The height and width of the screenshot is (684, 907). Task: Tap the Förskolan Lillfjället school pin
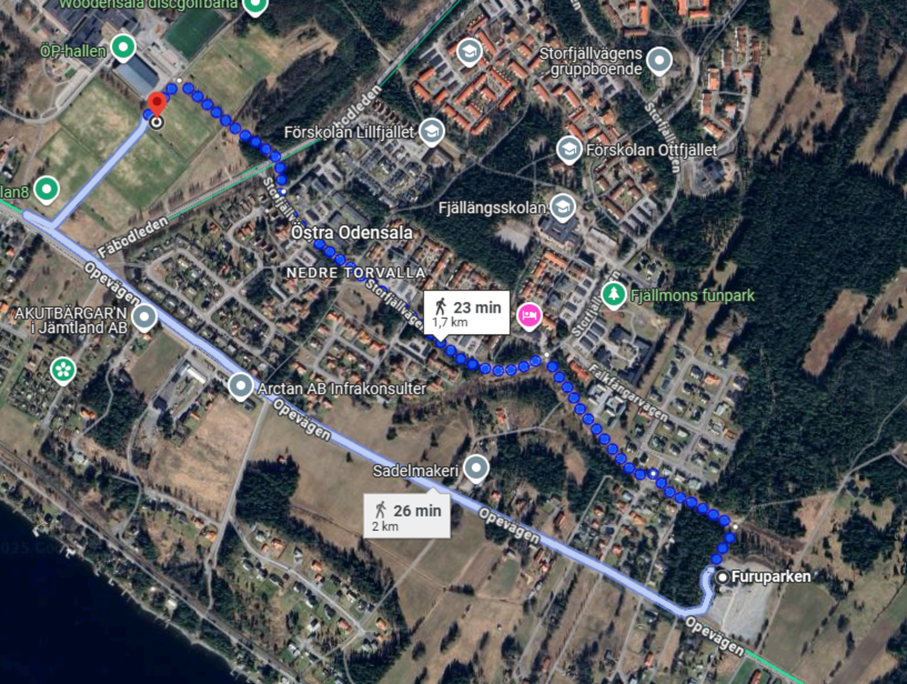point(432,131)
